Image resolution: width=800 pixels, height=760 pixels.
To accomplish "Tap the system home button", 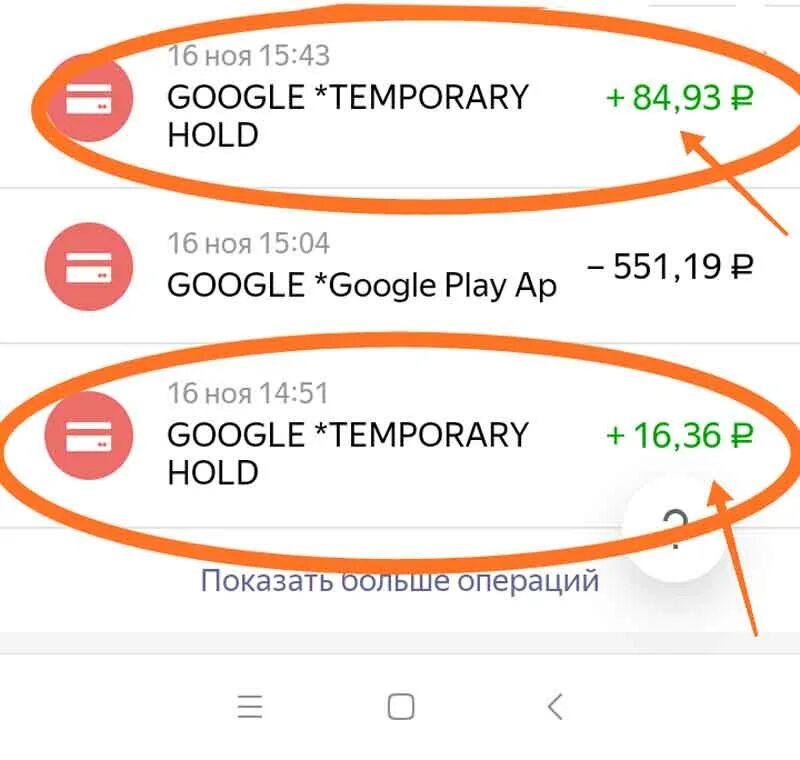I will click(x=400, y=707).
